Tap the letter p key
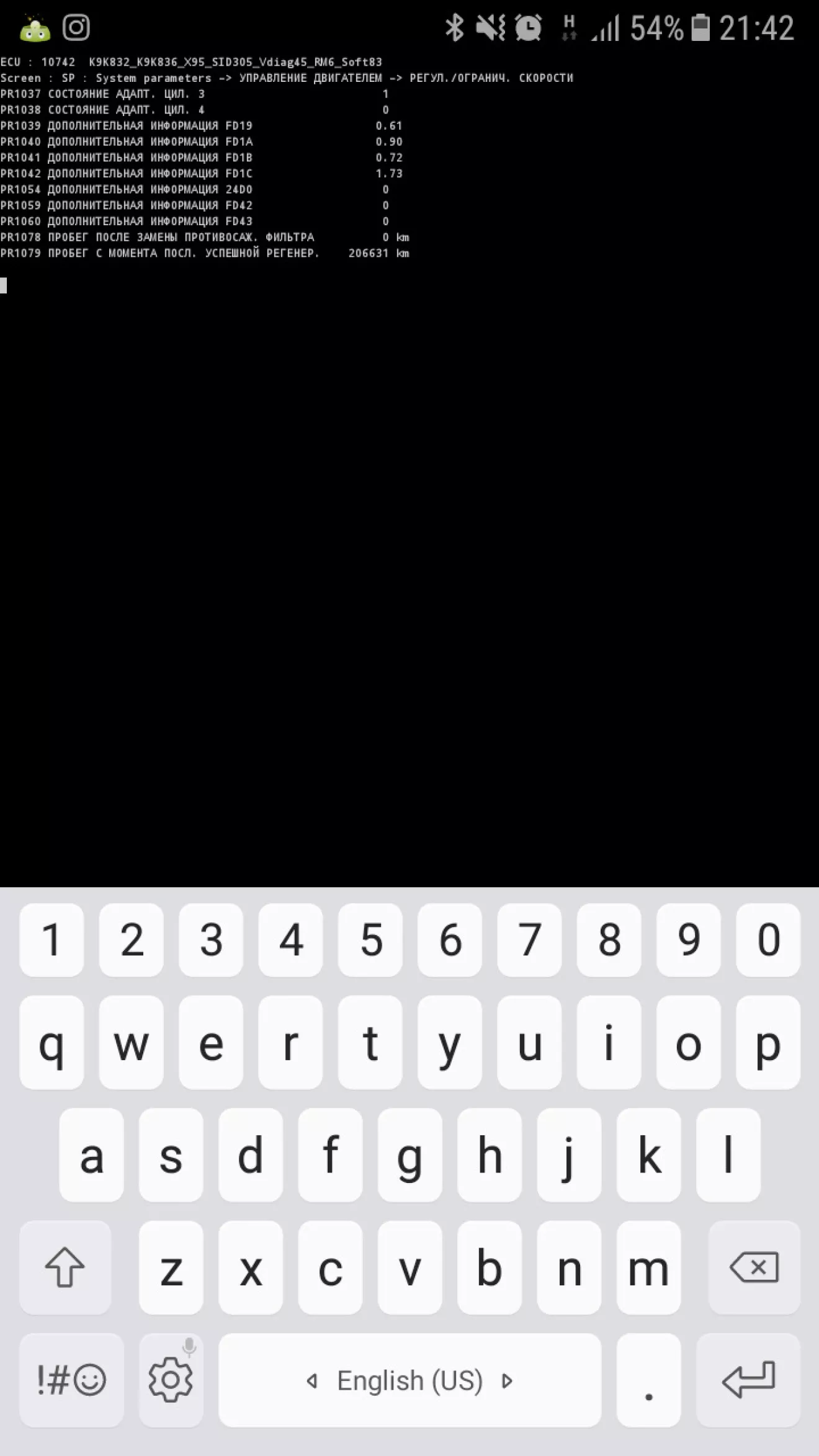819x1456 pixels. pos(768,1043)
